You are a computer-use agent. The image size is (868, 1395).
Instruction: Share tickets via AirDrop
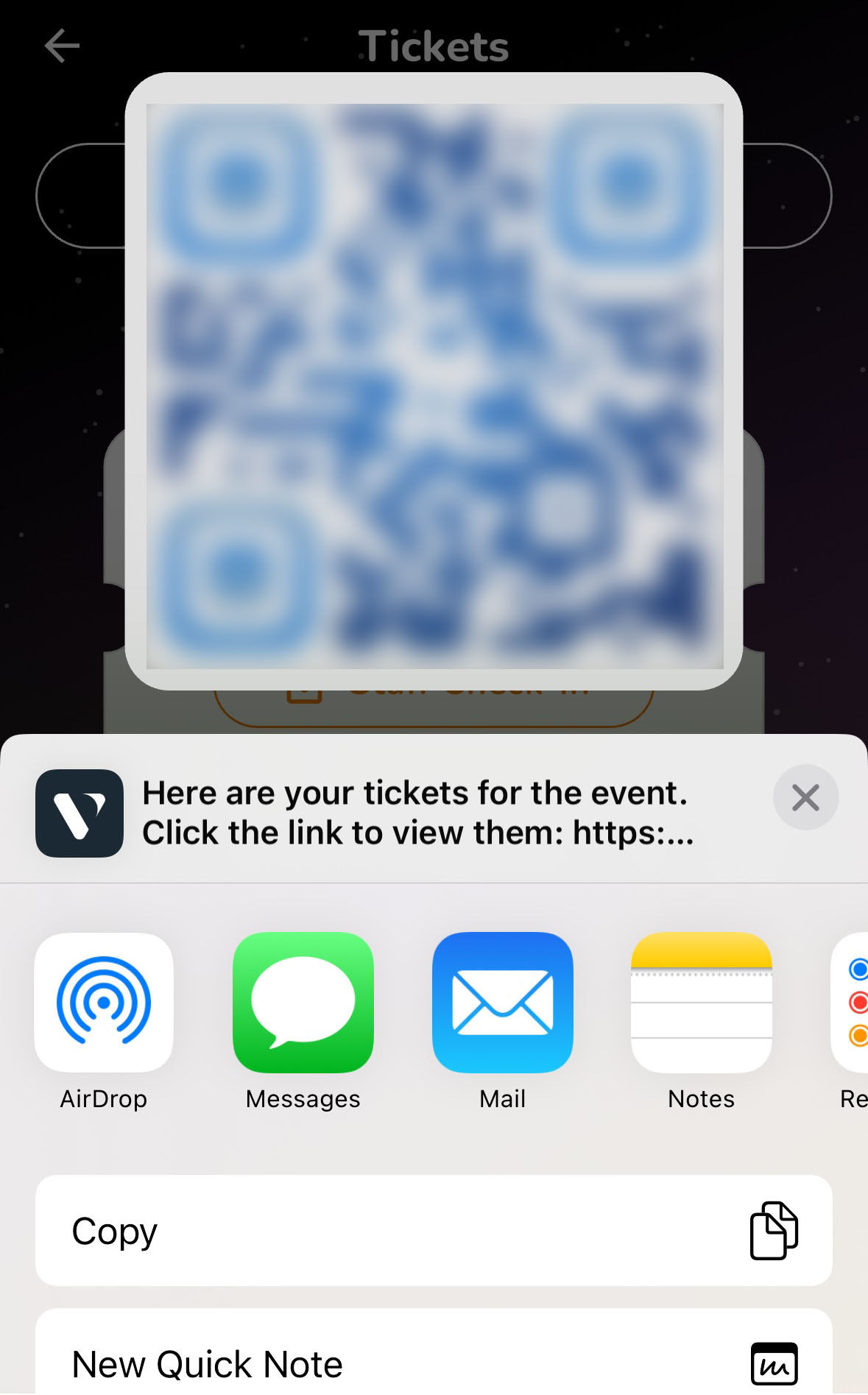pyautogui.click(x=104, y=1003)
